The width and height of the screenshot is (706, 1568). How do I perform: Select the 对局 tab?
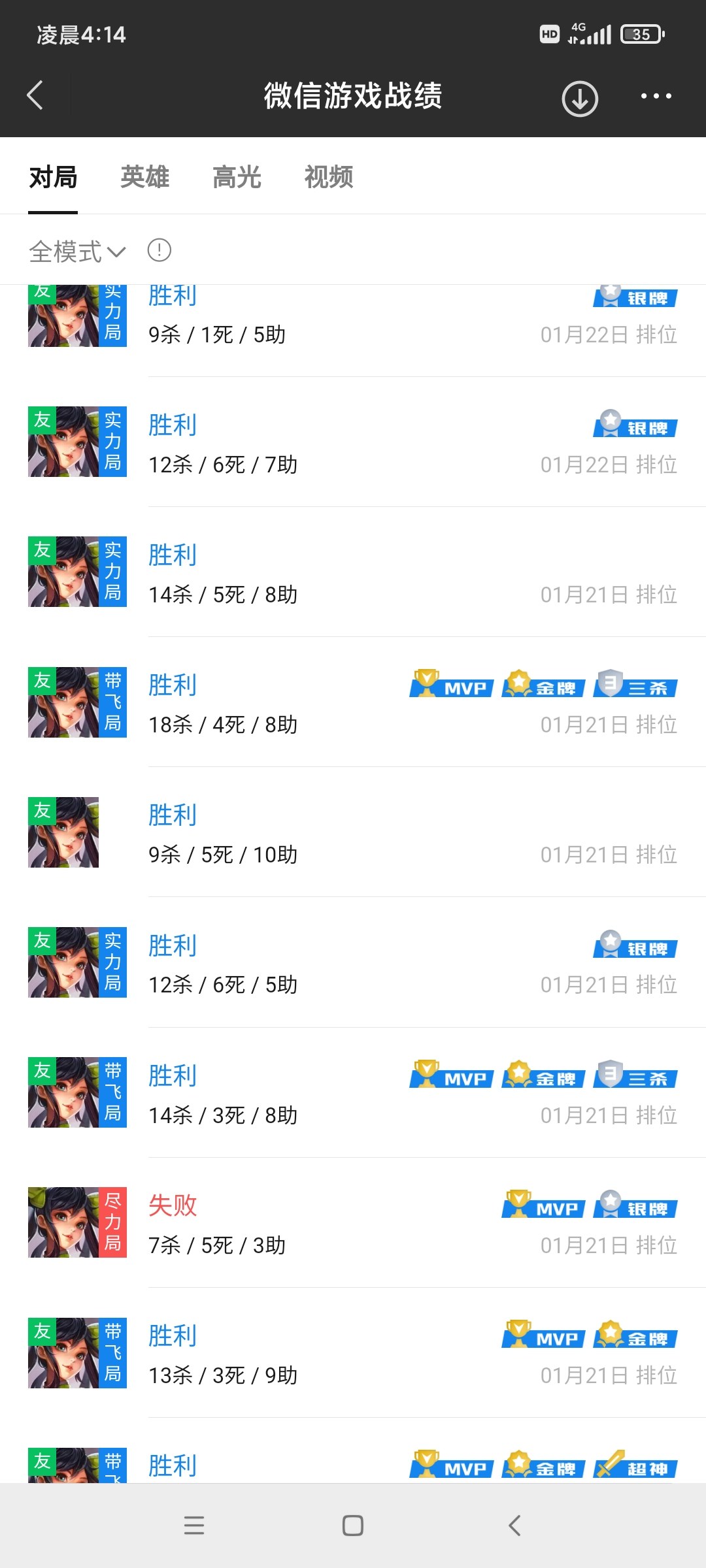pos(53,177)
